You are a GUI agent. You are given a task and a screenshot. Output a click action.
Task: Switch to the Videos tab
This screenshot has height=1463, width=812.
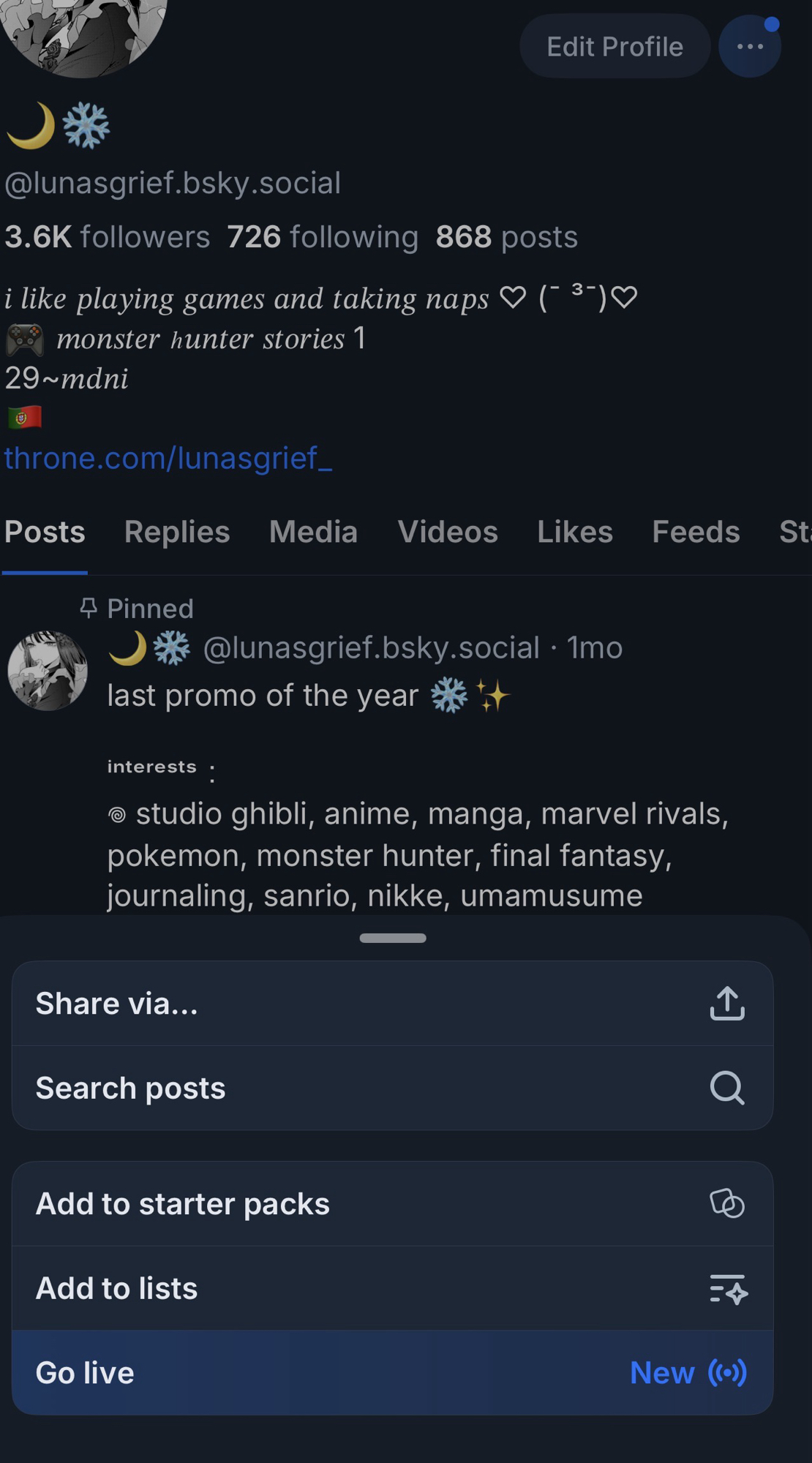pyautogui.click(x=448, y=532)
